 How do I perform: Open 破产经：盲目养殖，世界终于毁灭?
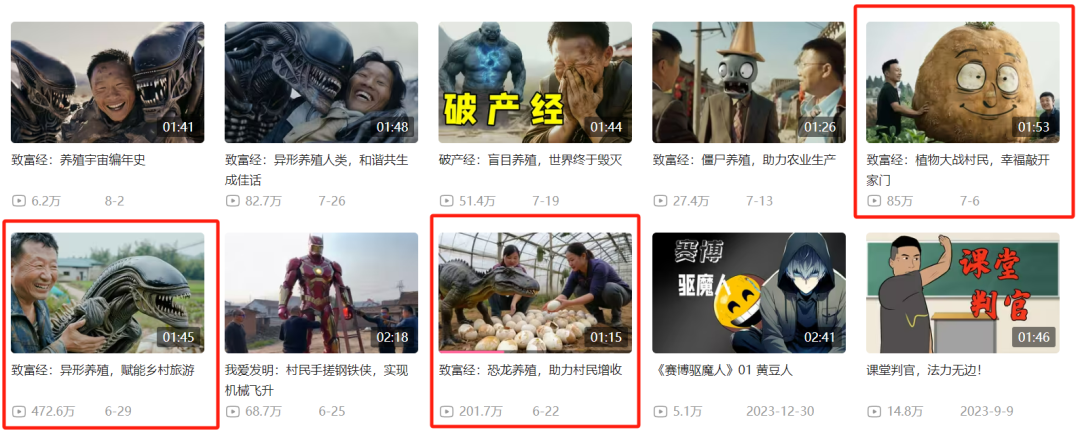pos(535,82)
